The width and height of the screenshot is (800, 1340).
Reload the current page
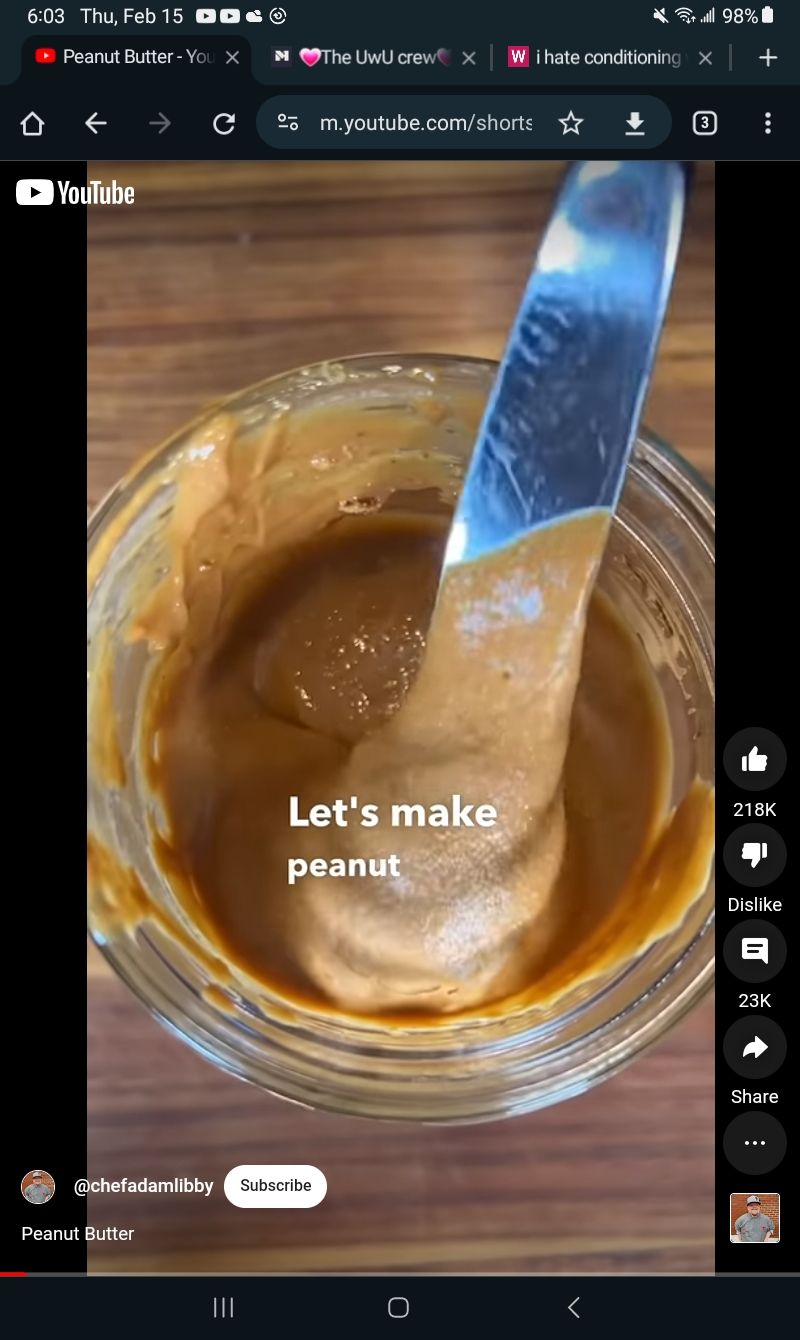[x=224, y=123]
